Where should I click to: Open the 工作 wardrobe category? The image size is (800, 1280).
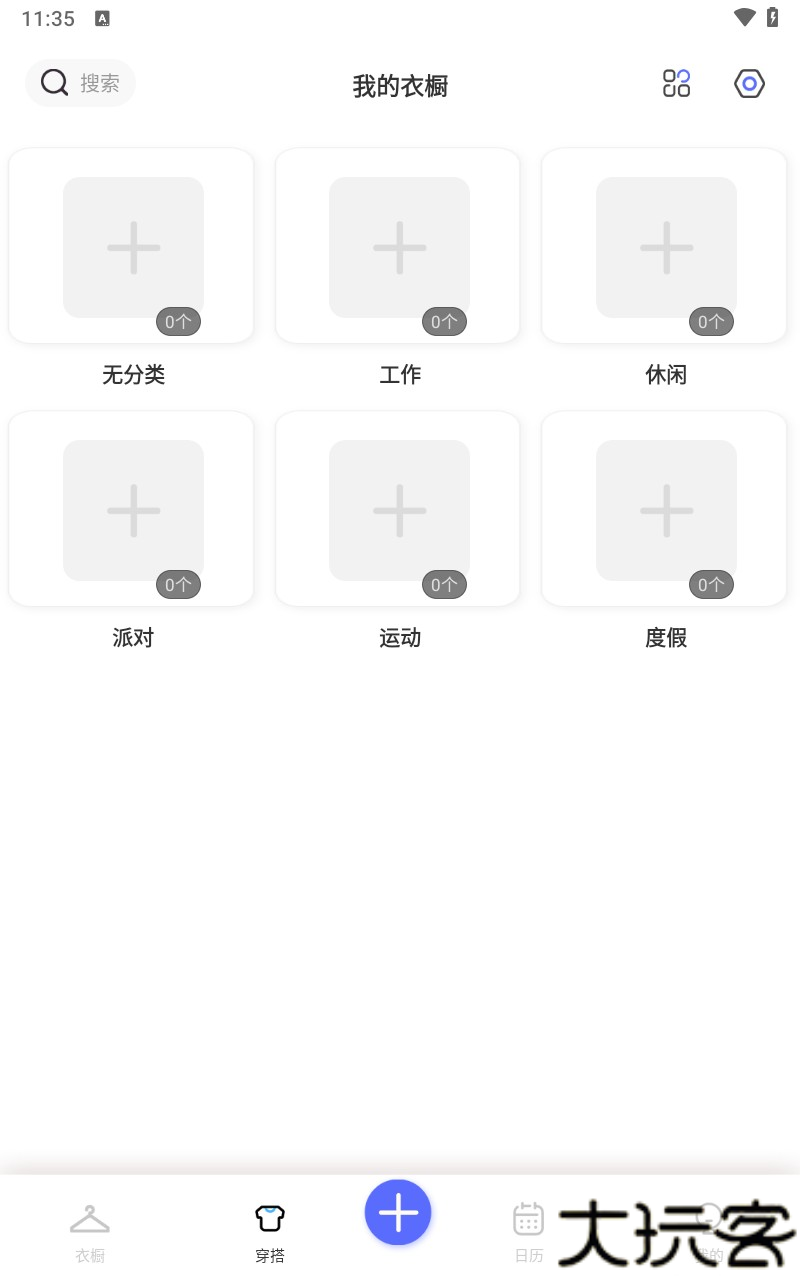398,247
